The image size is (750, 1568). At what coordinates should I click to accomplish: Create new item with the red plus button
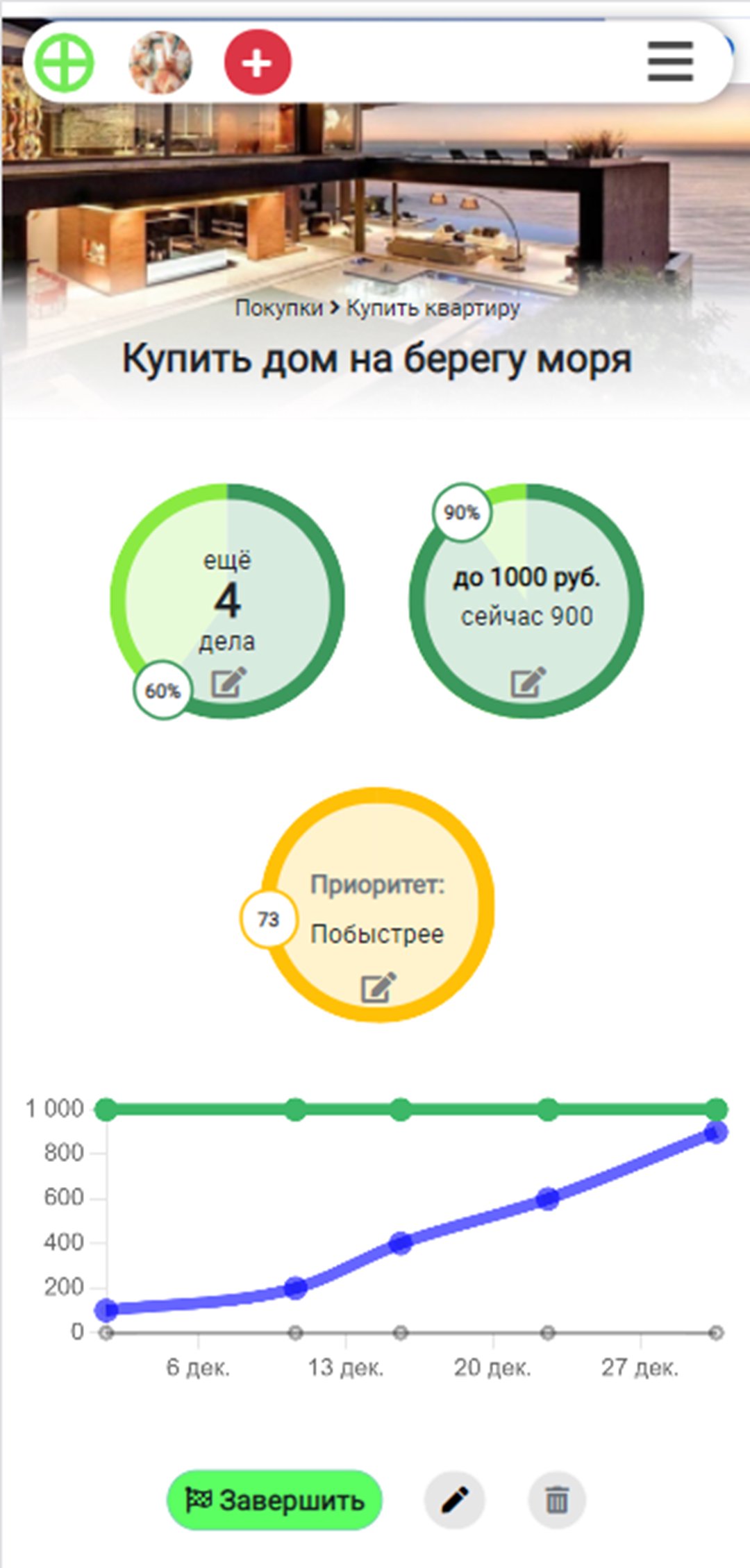click(x=258, y=61)
